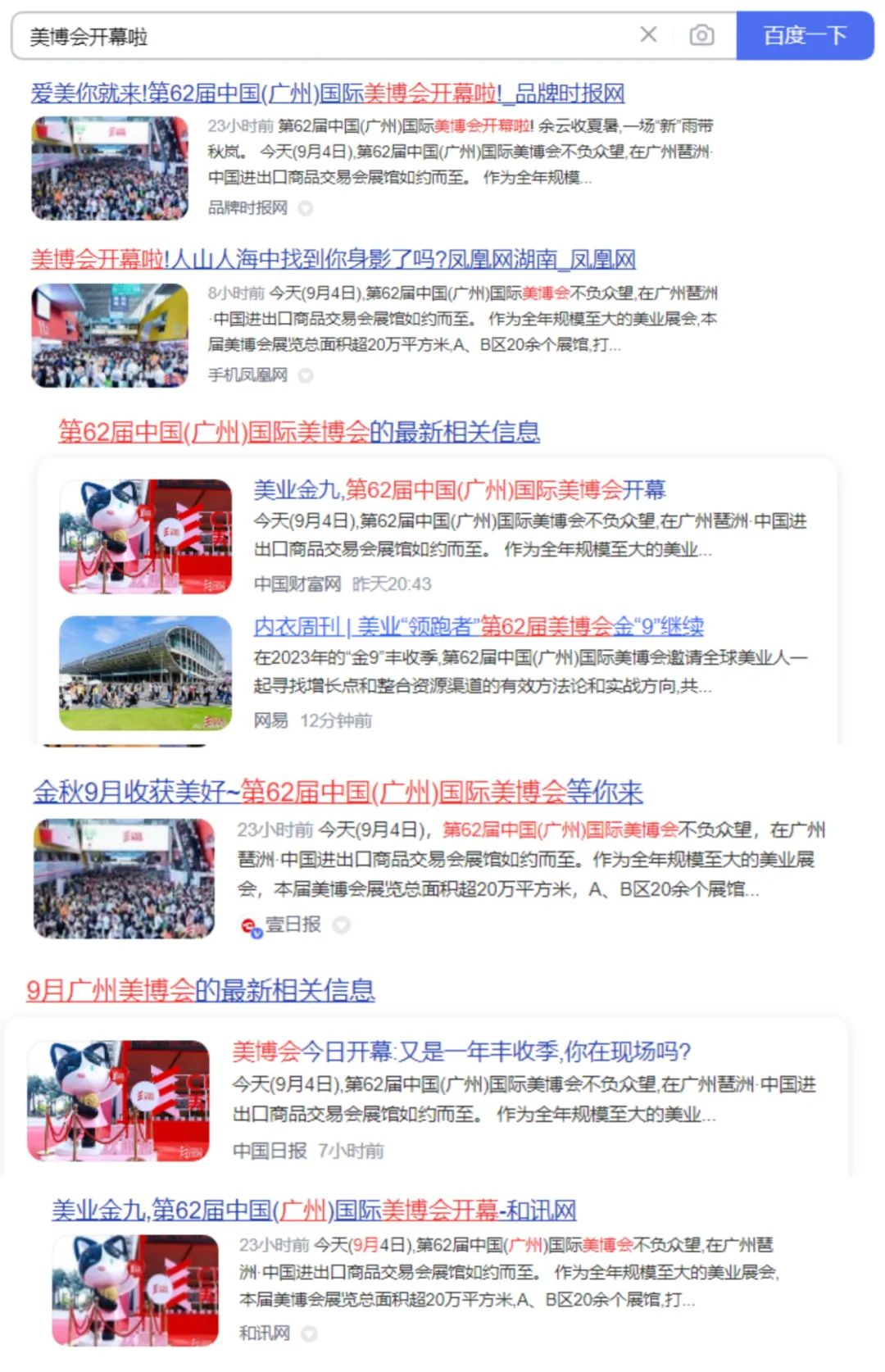This screenshot has height=1372, width=885.
Task: Open the 美业金九 article from 中国财富网
Action: [x=459, y=490]
